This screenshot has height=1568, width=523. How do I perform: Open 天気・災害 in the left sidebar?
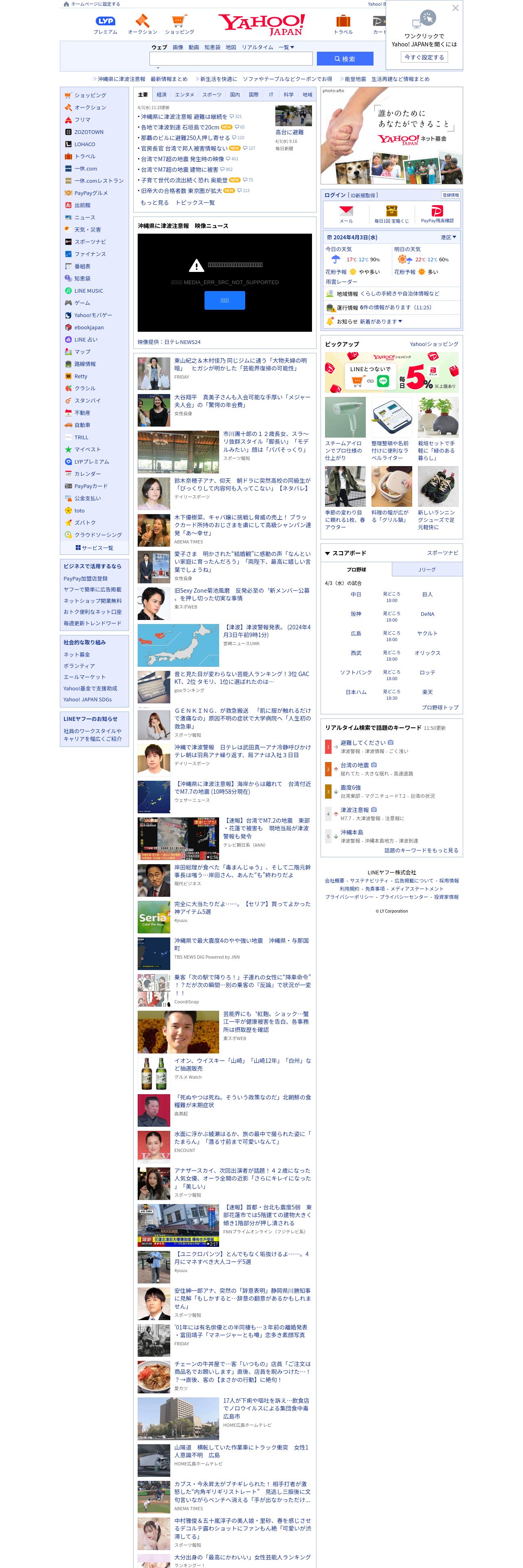tap(87, 230)
